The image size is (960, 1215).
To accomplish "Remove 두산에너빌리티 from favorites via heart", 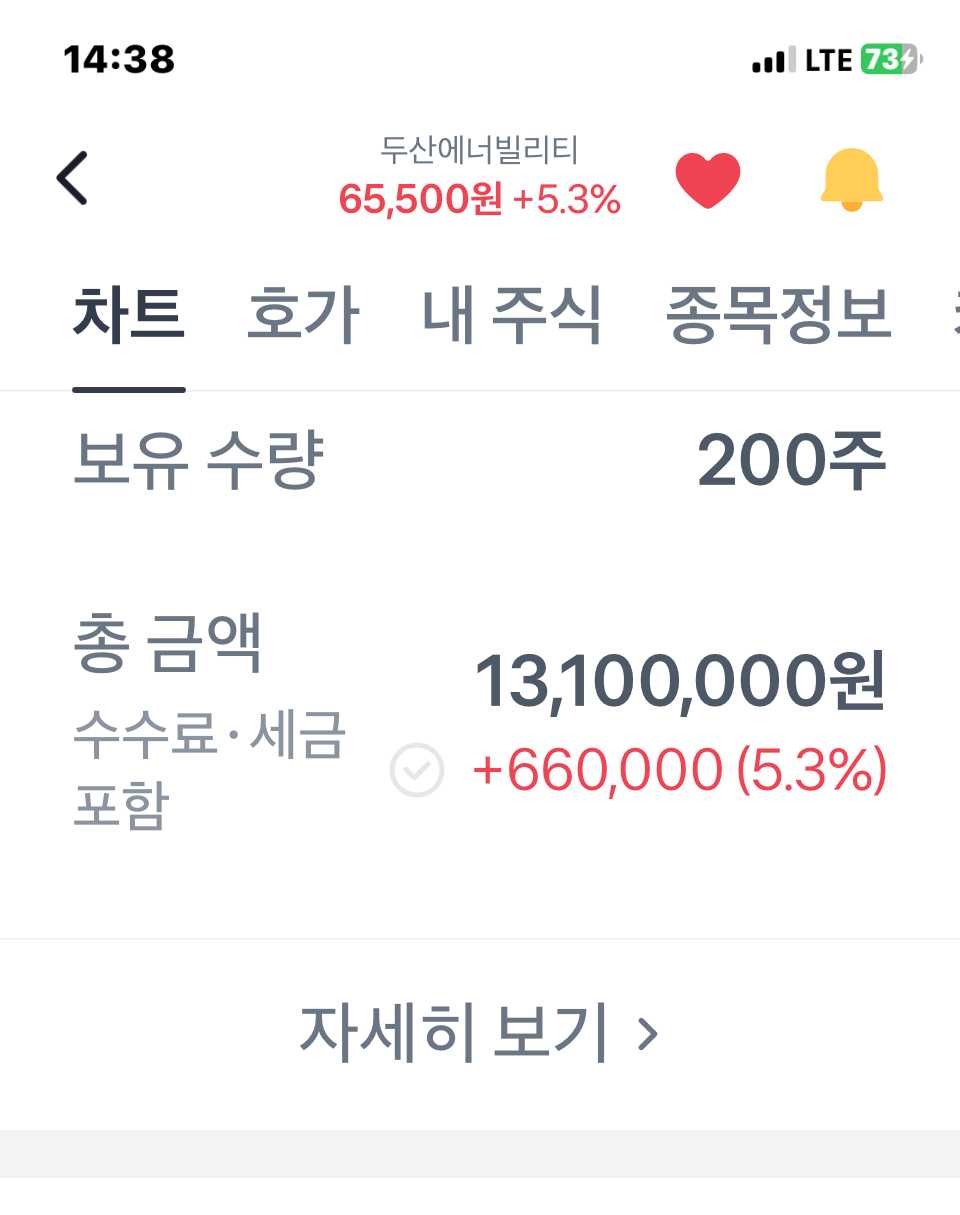I will pos(707,180).
